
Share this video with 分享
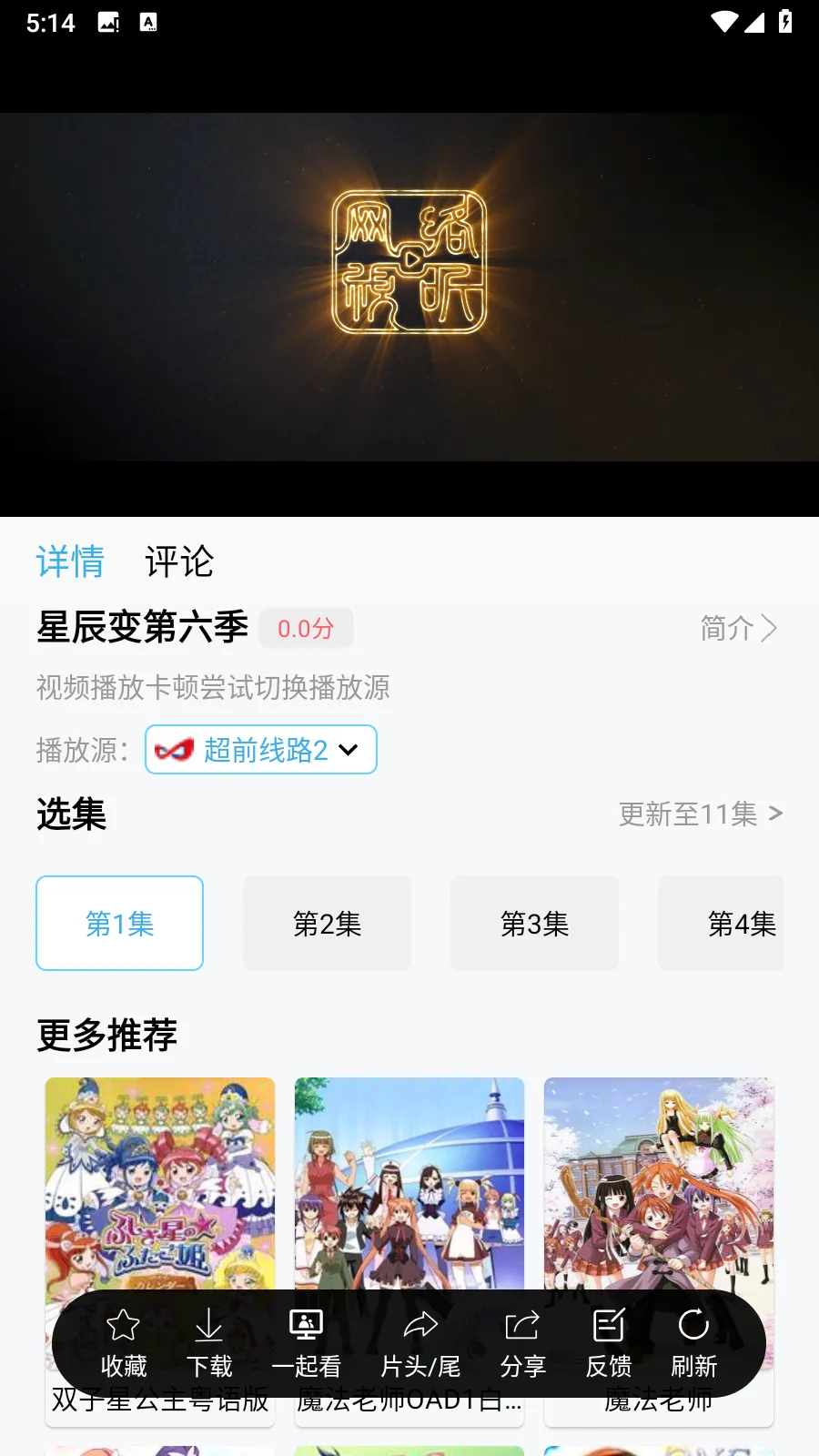522,1343
